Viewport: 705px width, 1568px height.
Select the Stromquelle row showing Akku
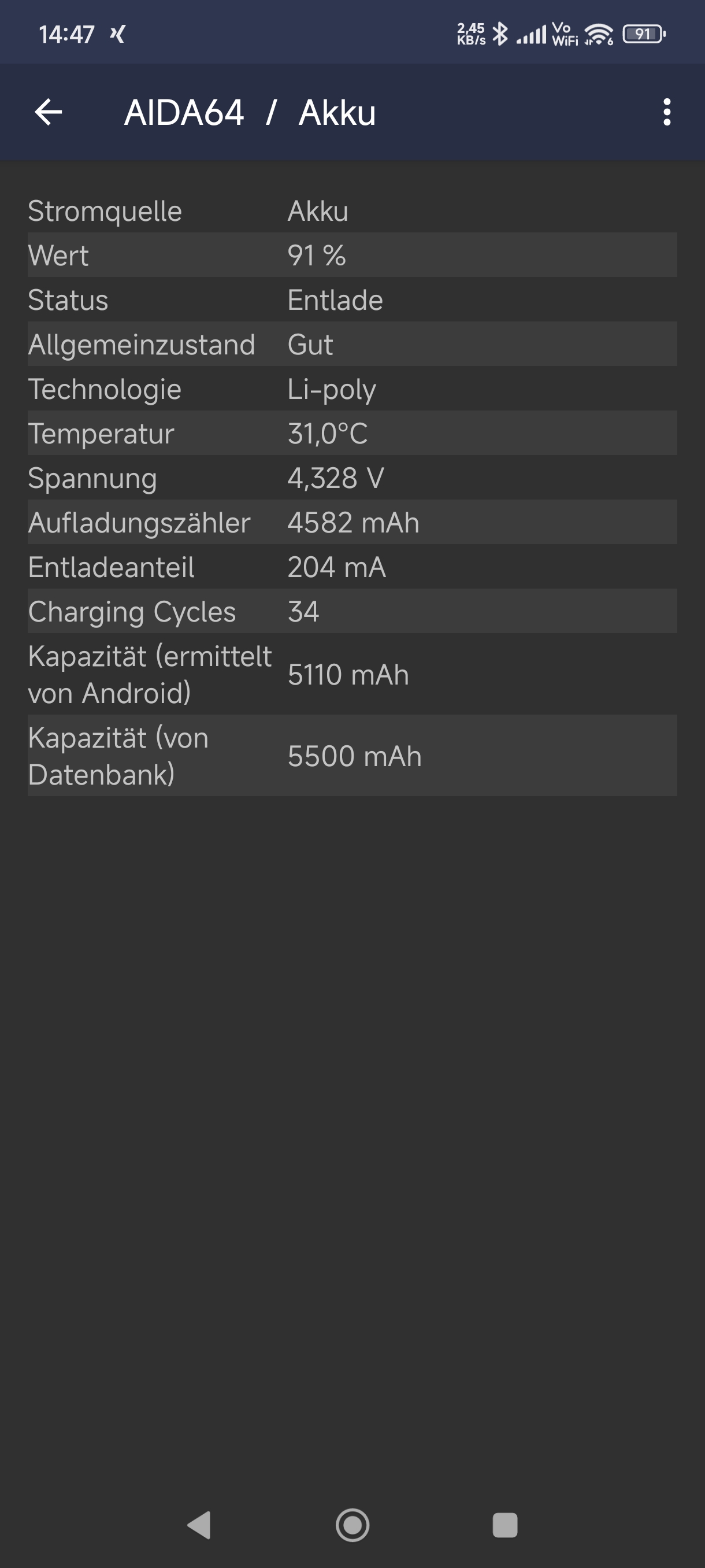click(x=243, y=210)
